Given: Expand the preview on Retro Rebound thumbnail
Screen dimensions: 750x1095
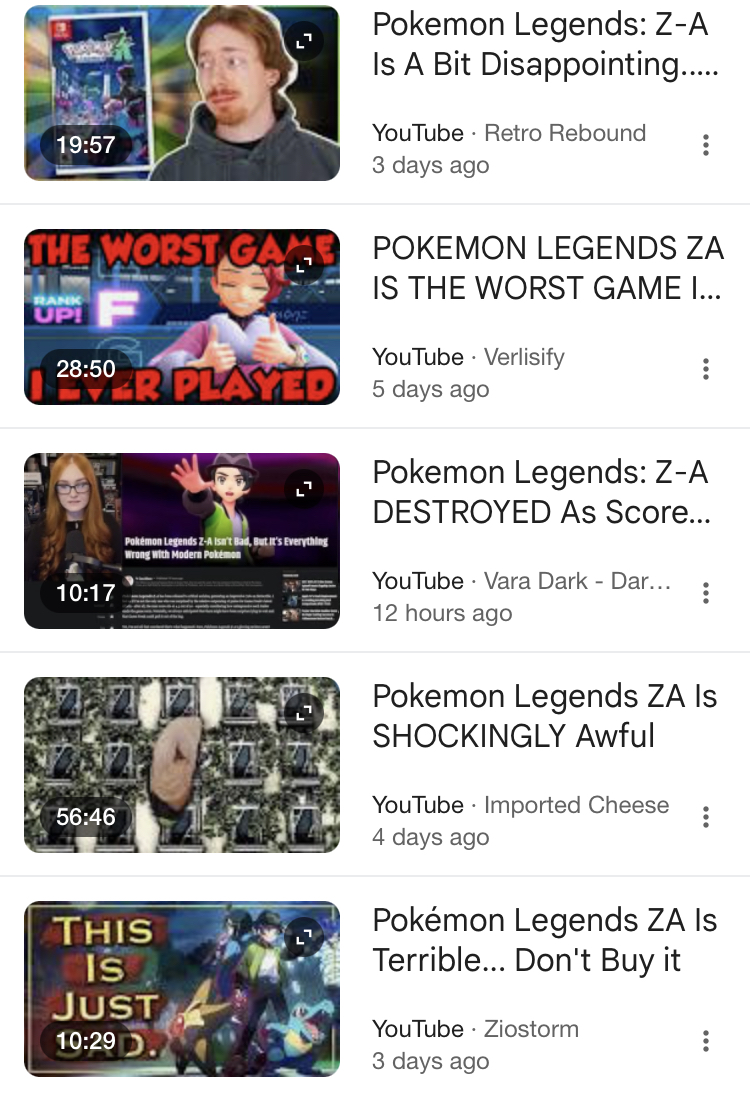Looking at the screenshot, I should click(x=305, y=41).
